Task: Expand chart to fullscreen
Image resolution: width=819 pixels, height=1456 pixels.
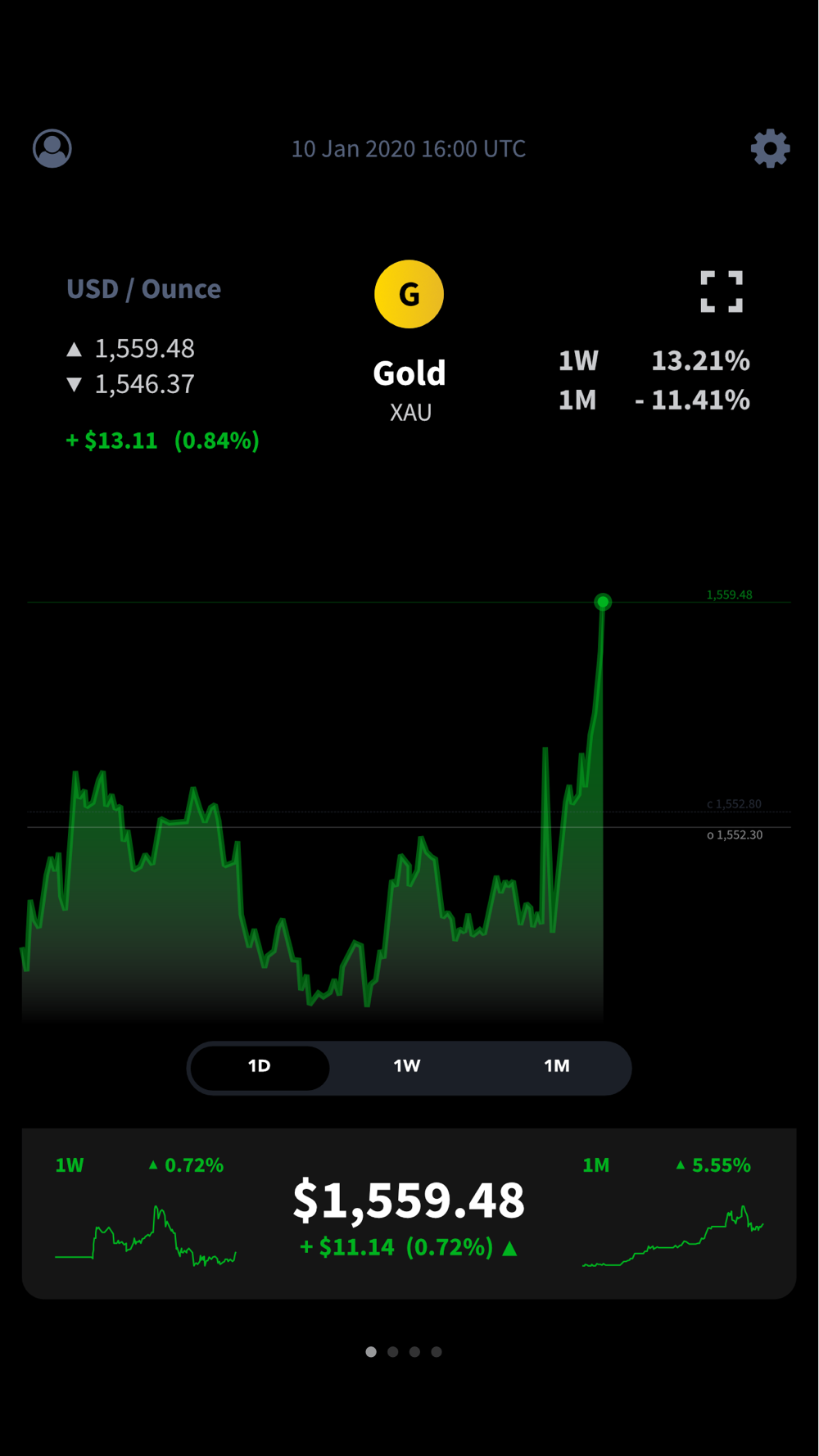Action: point(722,292)
